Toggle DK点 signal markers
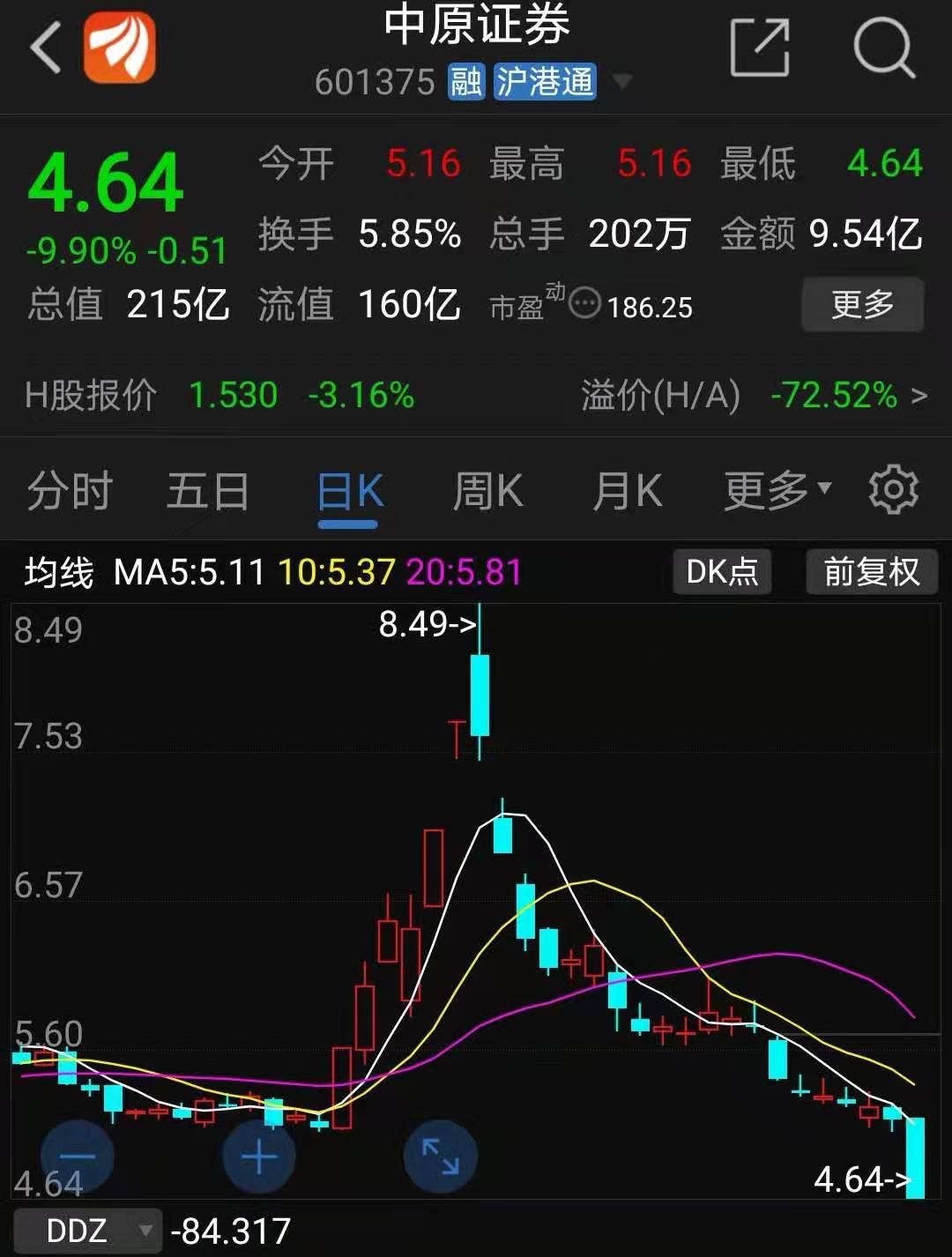The height and width of the screenshot is (1257, 952). [x=721, y=572]
